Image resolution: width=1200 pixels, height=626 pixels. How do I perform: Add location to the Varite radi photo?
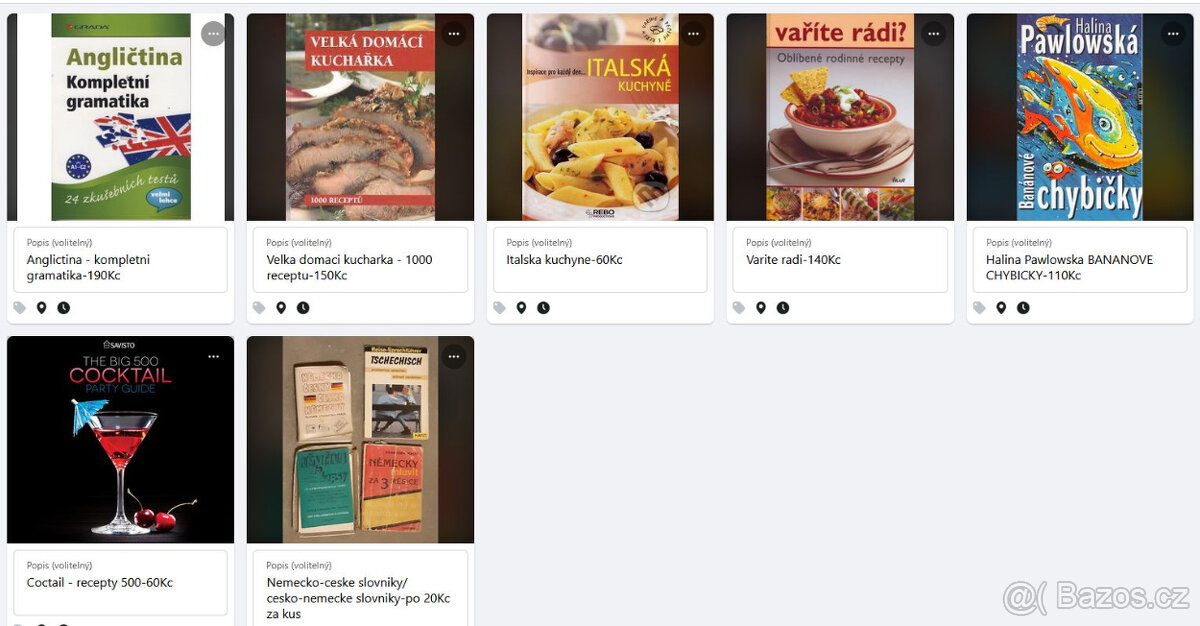(x=761, y=308)
